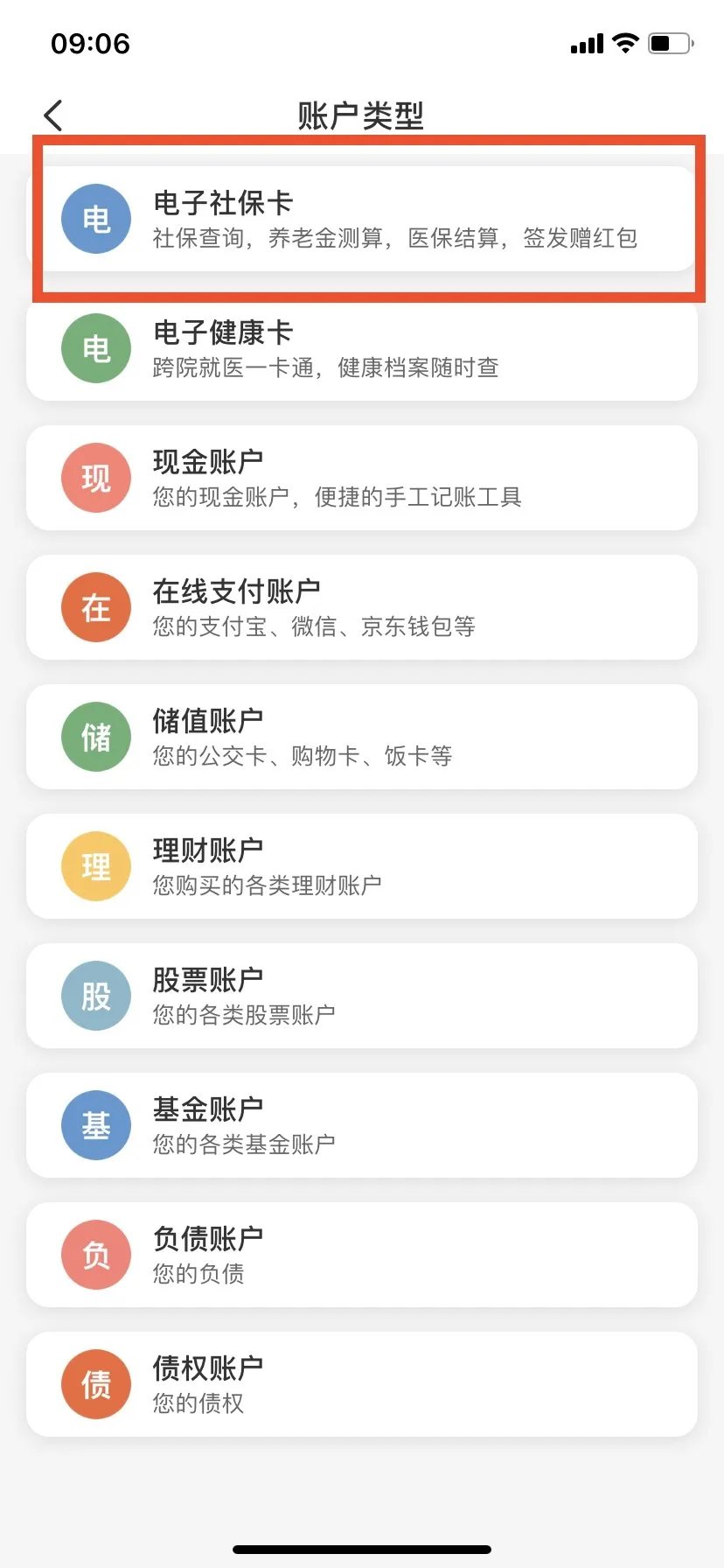Open 储值账户 account type
724x1568 pixels.
tap(362, 737)
